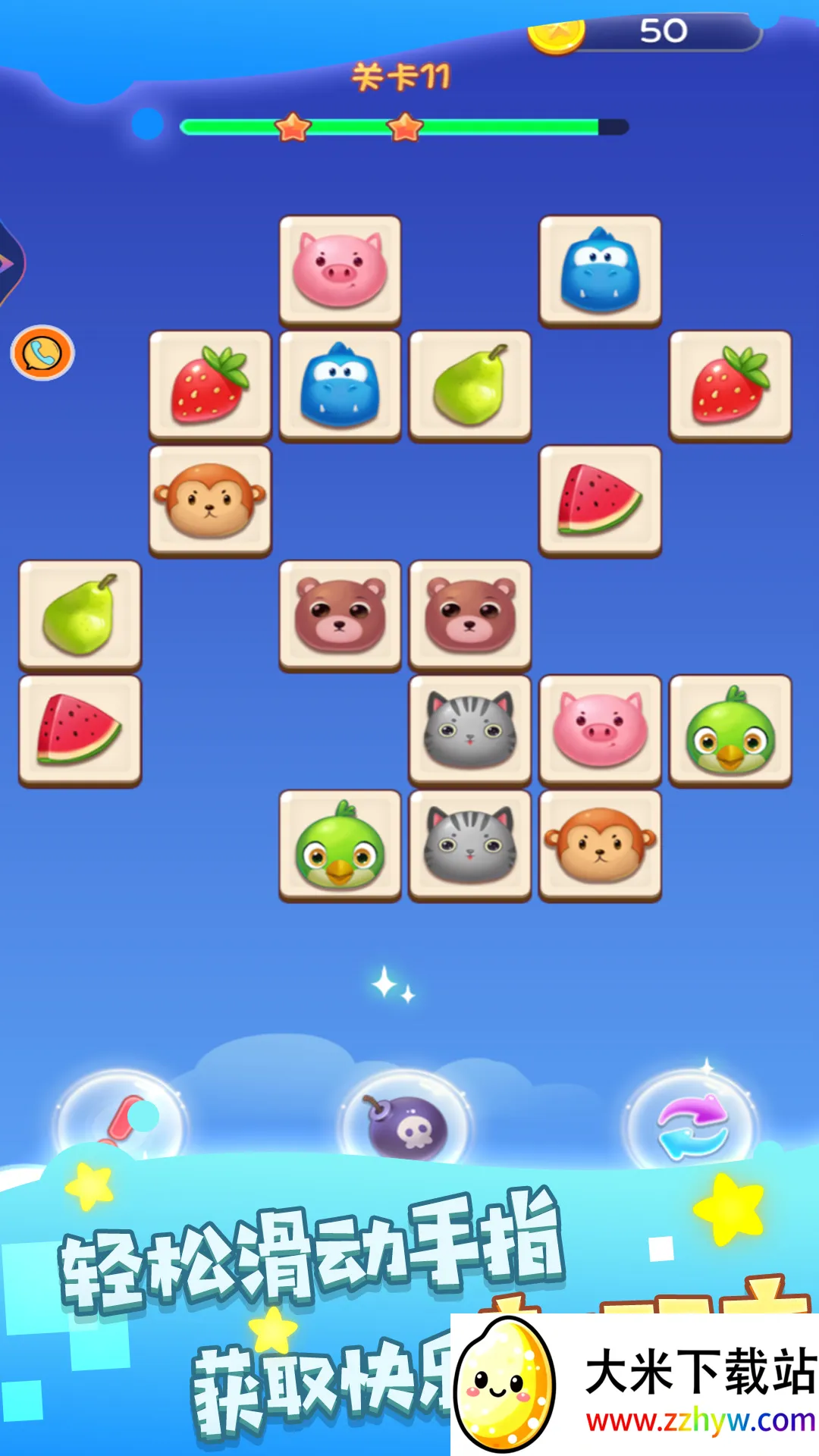Select the pig tile above the blue dinosaur
The image size is (819, 1456).
pyautogui.click(x=340, y=270)
